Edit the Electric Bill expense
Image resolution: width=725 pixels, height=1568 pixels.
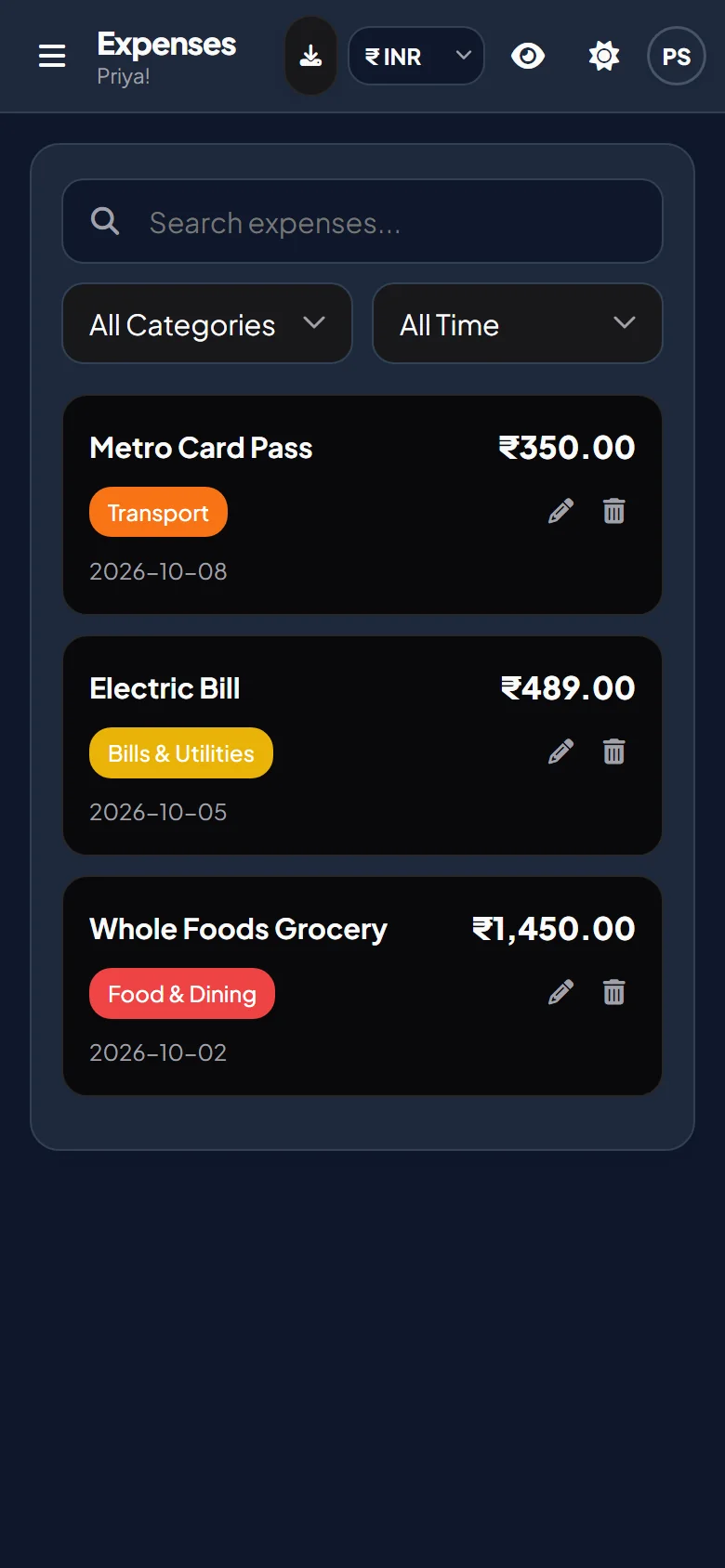click(x=560, y=751)
